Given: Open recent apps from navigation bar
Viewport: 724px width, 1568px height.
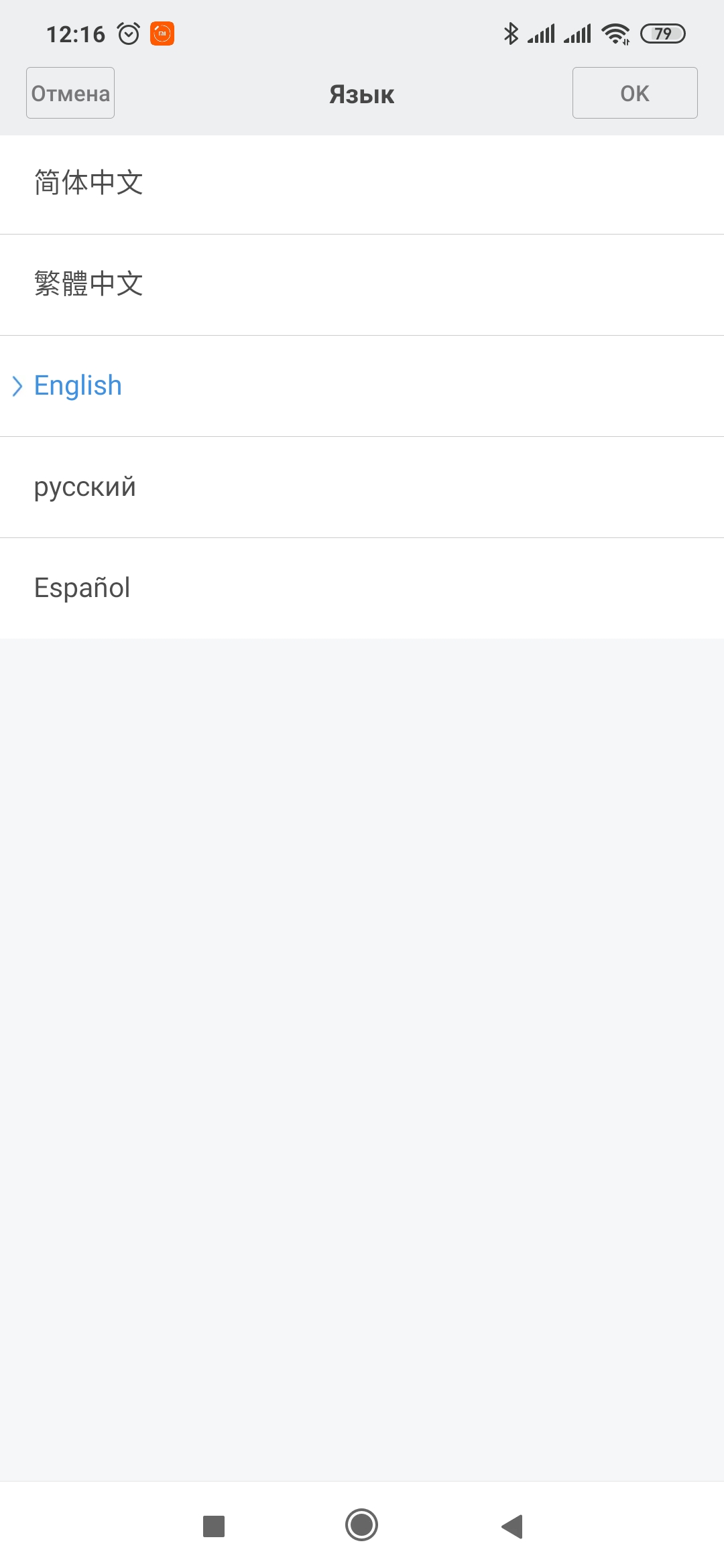Looking at the screenshot, I should tap(214, 1526).
